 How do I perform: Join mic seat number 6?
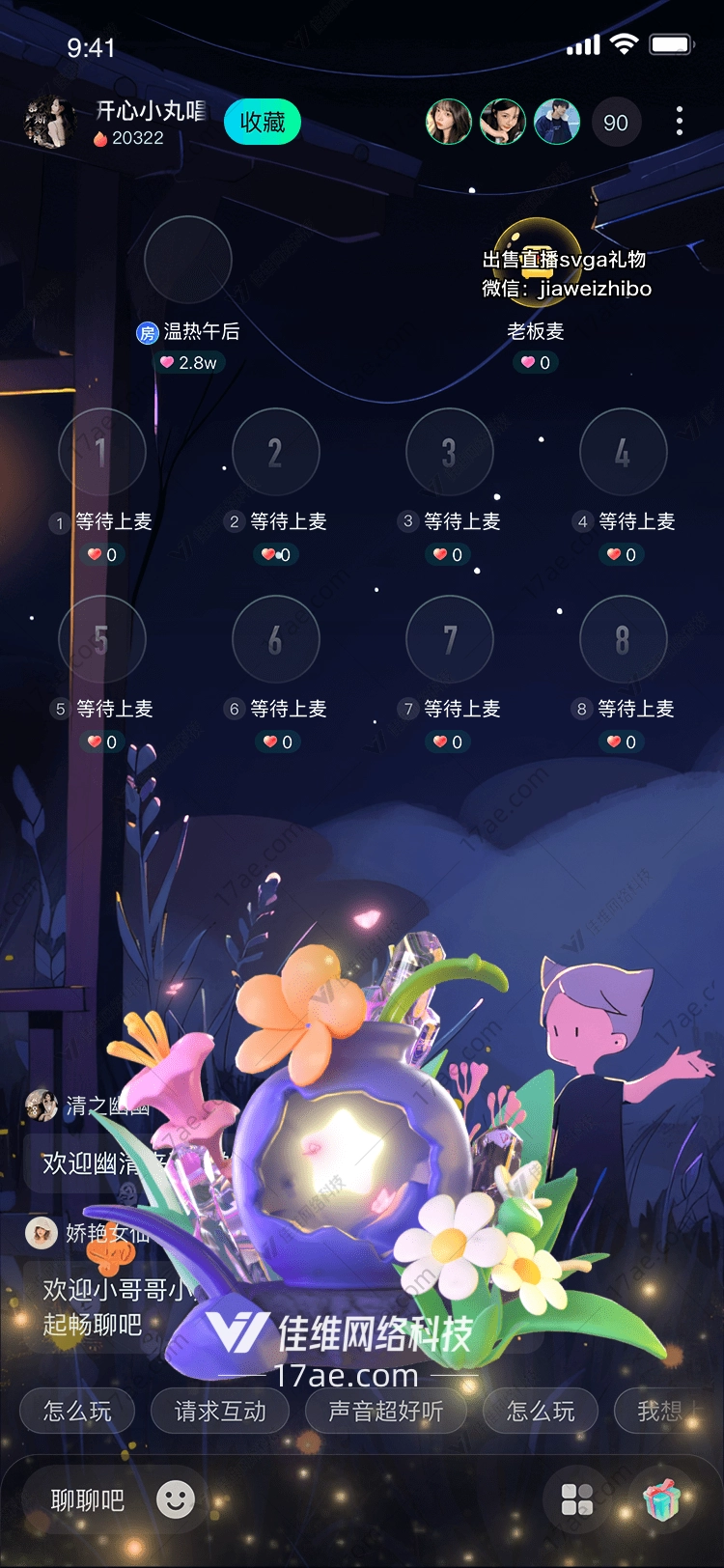276,639
